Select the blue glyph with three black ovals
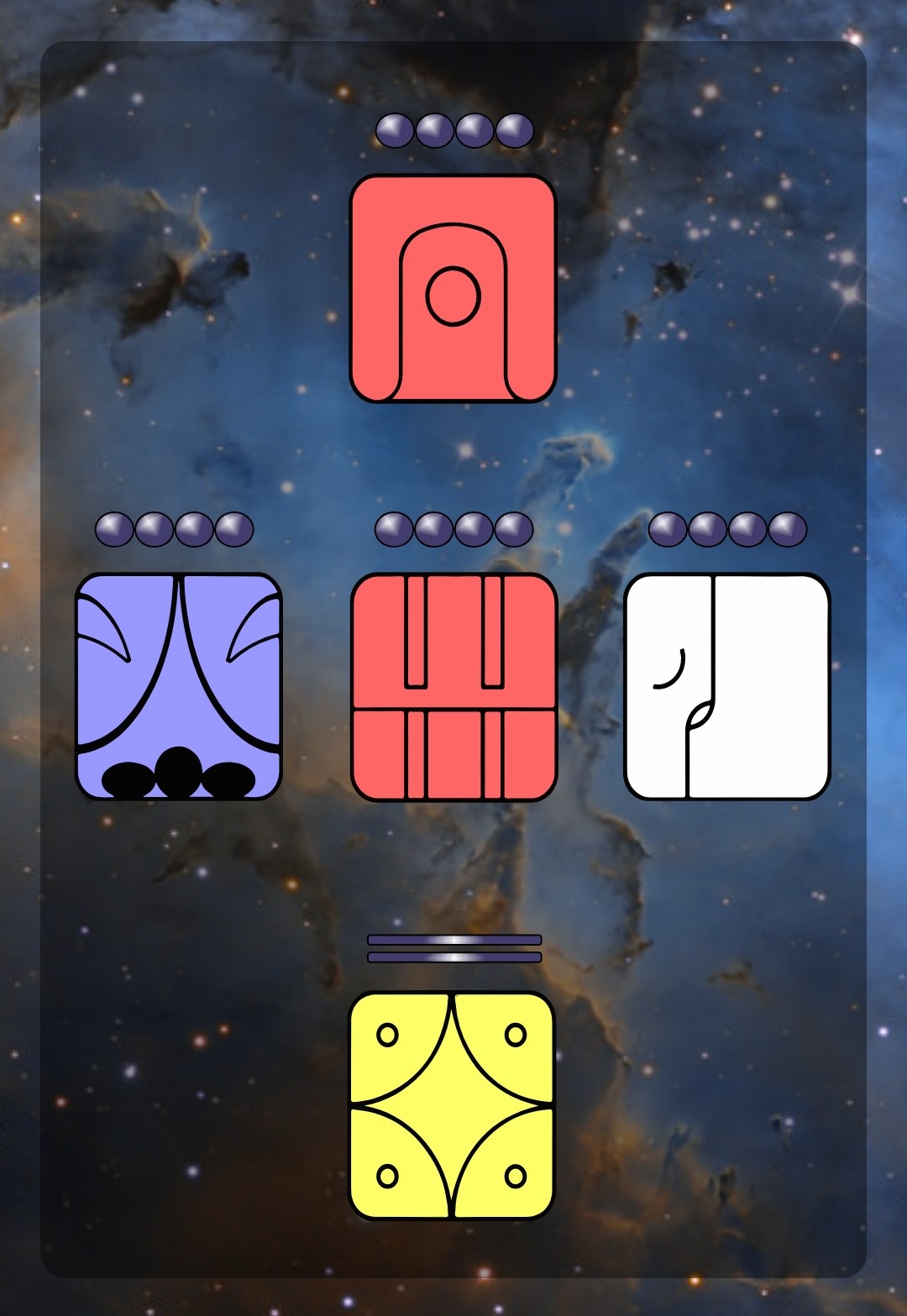 179,686
